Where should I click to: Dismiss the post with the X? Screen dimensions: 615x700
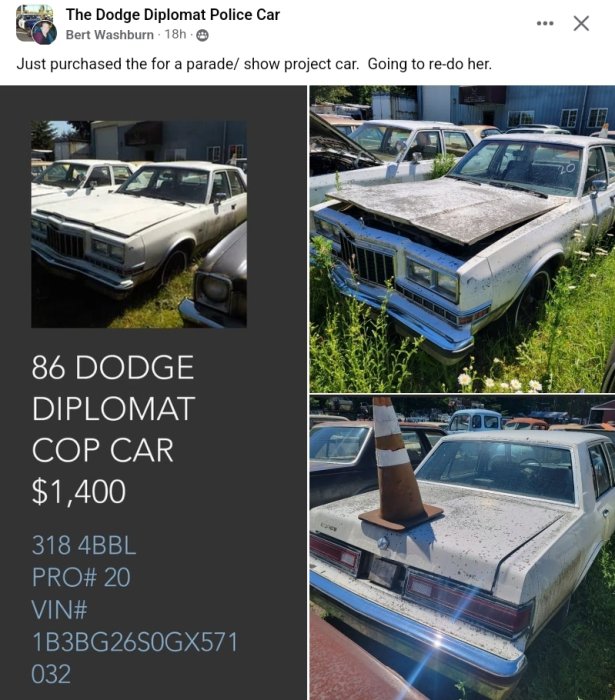581,23
